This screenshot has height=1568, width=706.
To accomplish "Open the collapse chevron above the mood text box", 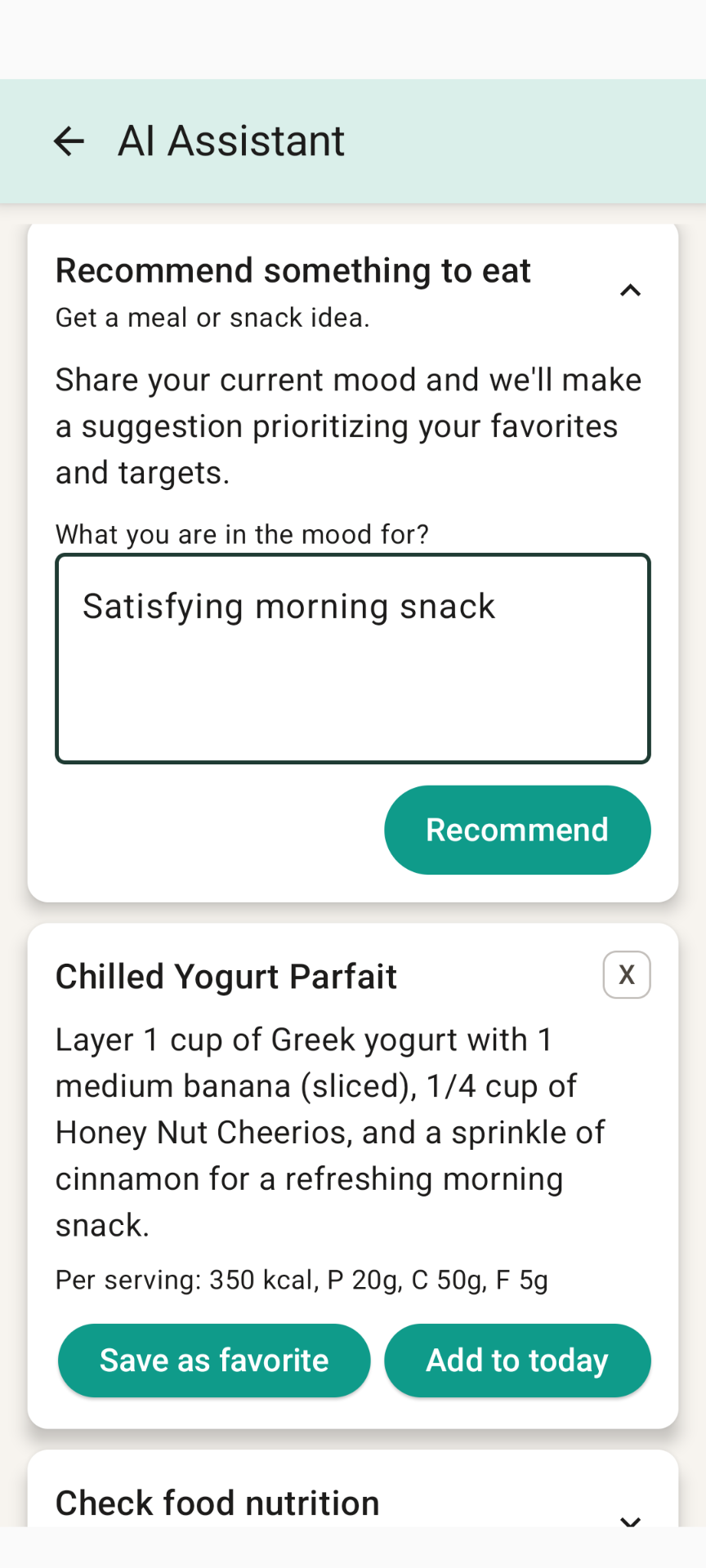I will (x=630, y=290).
